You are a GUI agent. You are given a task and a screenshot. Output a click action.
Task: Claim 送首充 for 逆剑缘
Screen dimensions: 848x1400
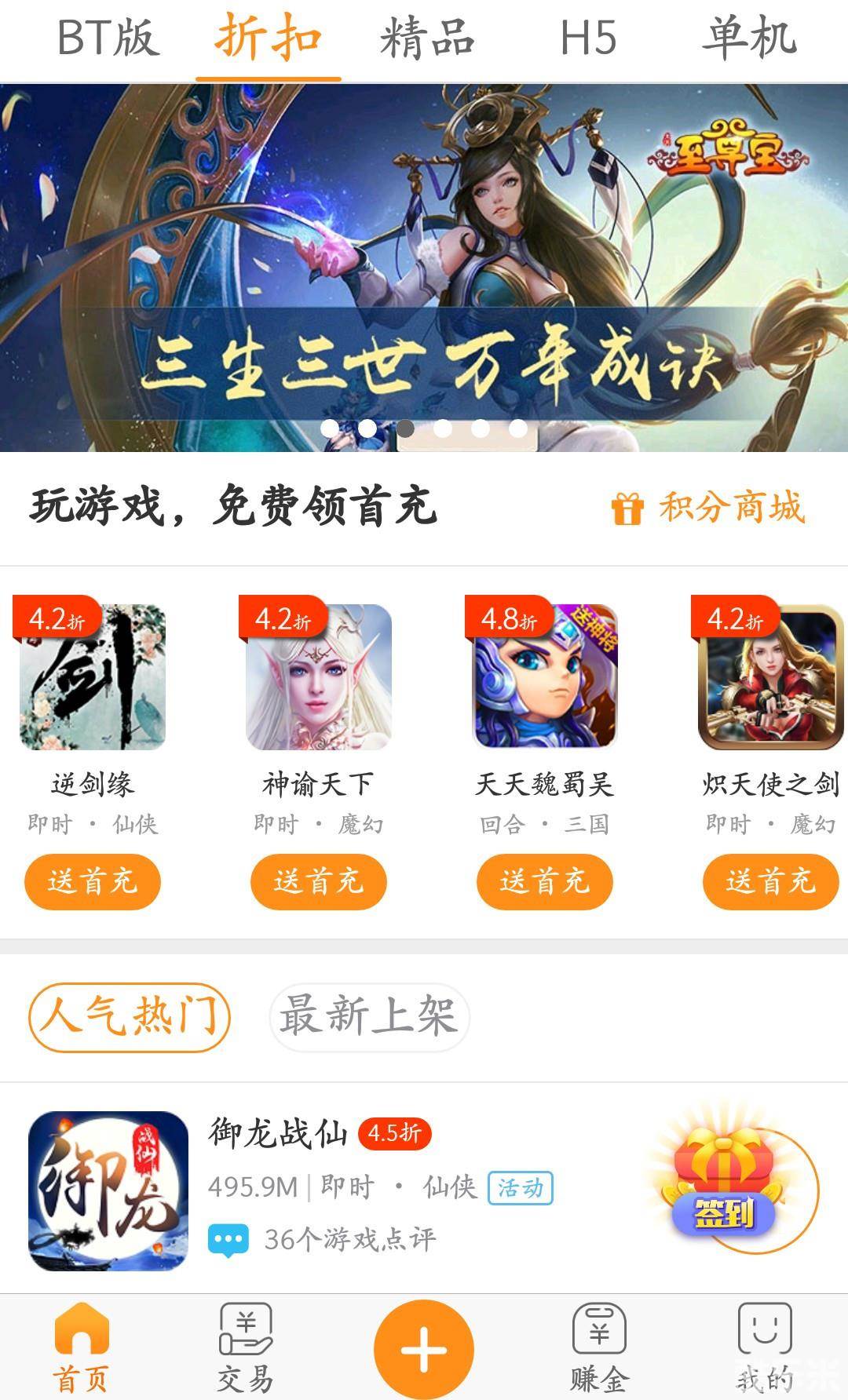coord(93,881)
